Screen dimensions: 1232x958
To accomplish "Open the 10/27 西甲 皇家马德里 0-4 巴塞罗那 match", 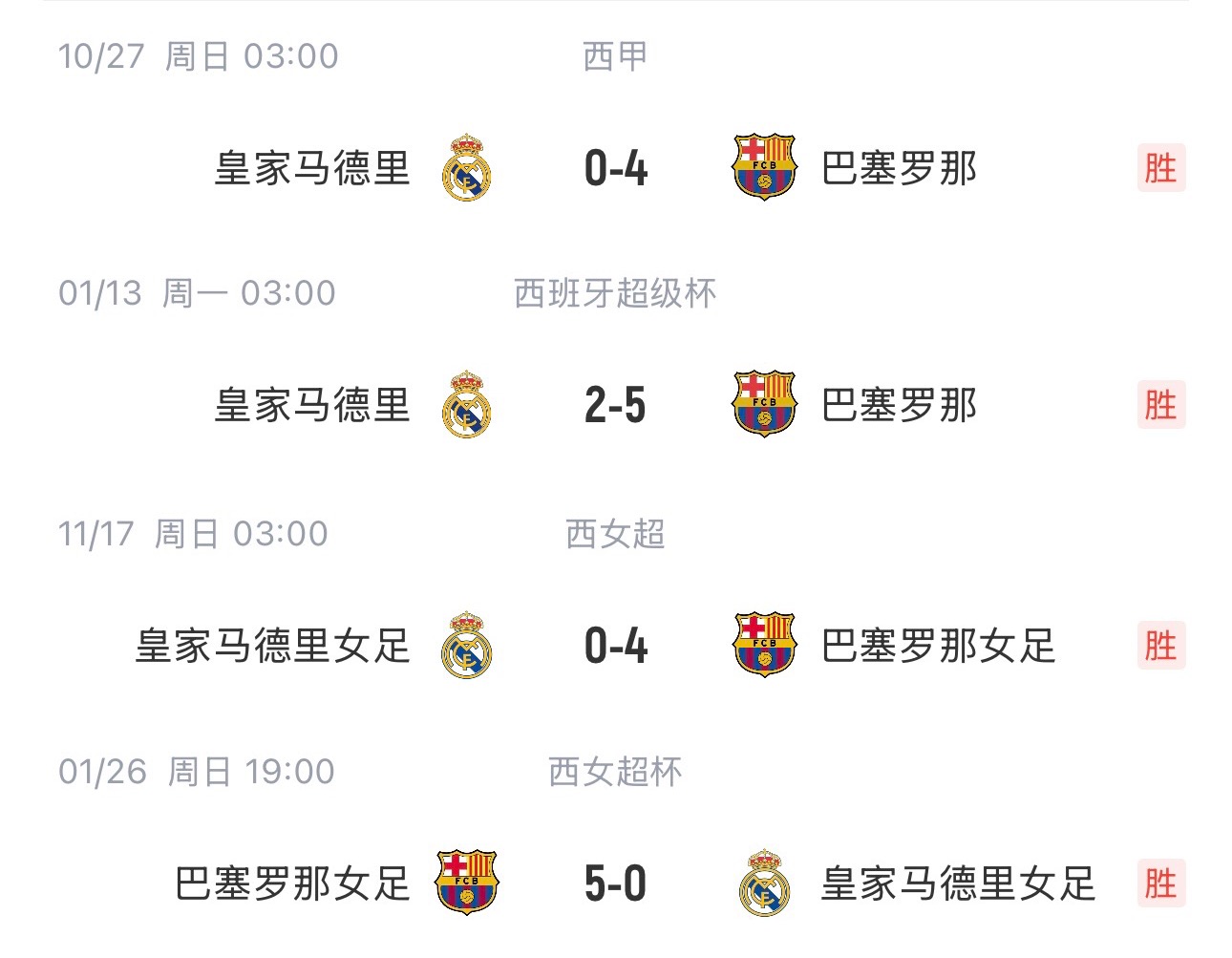I will (615, 169).
